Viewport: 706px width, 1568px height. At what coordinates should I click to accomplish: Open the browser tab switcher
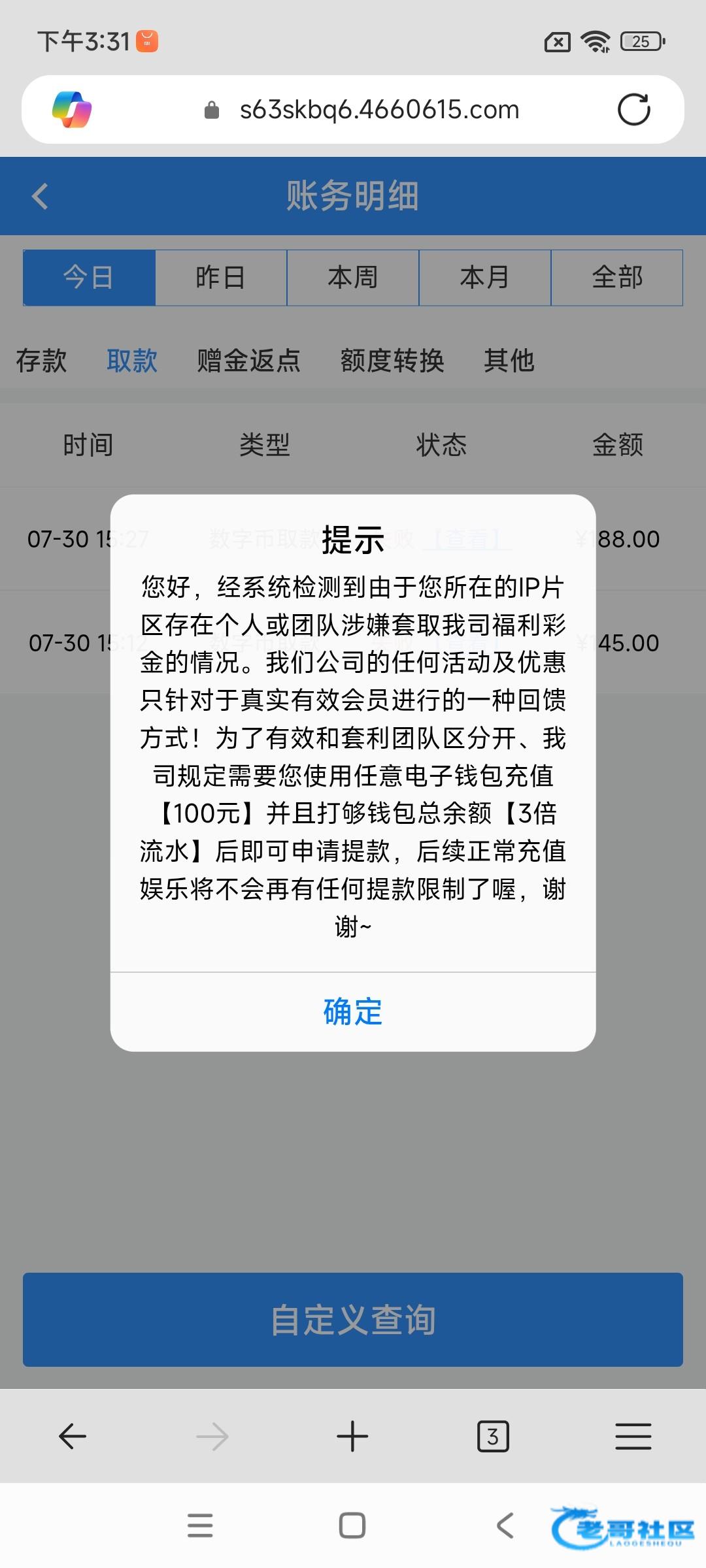click(x=493, y=1437)
